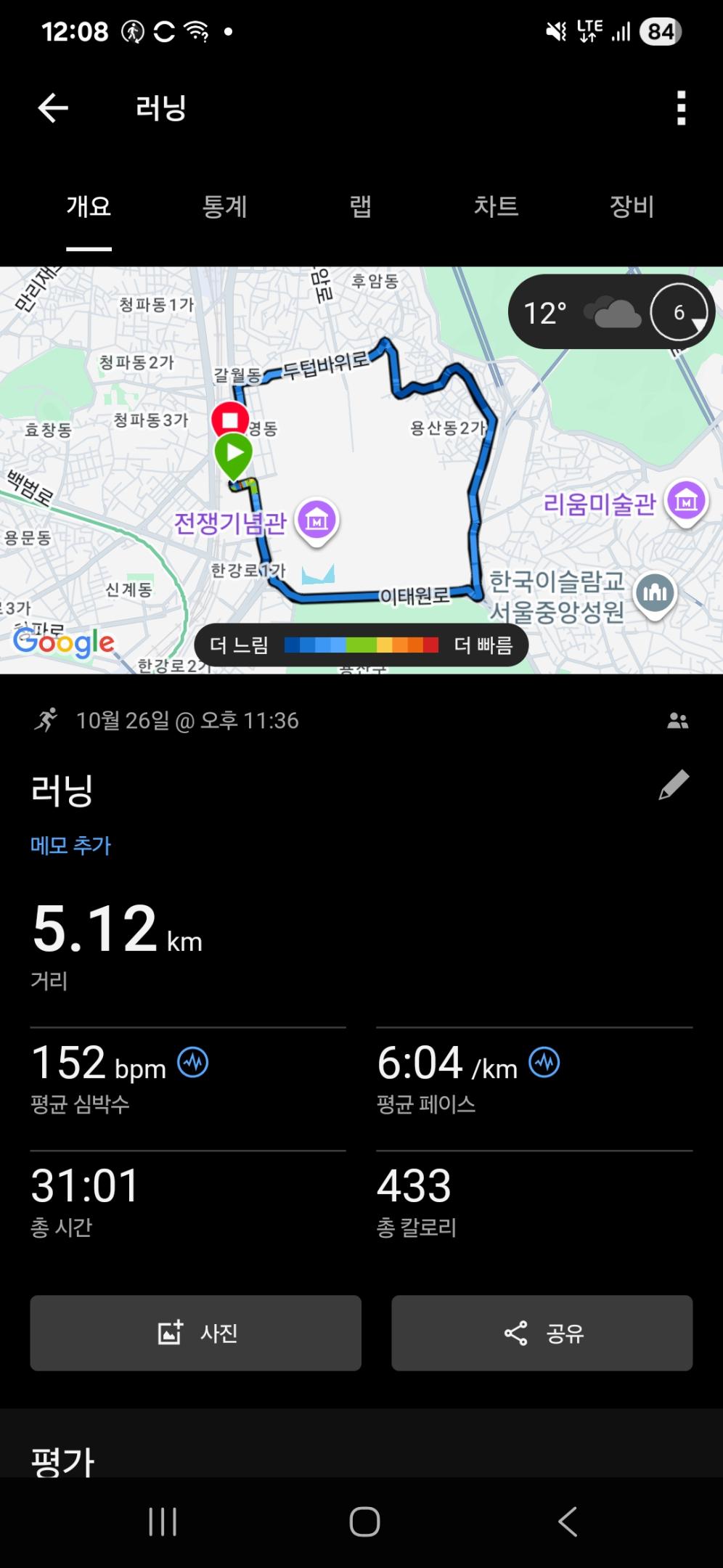The image size is (723, 1568).
Task: Switch to the 통계 tab
Action: [x=224, y=207]
